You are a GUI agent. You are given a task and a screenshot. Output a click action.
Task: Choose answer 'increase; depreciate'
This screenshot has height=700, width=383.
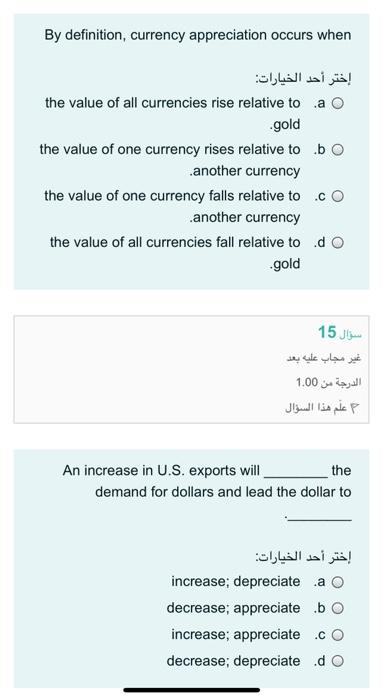coord(339,582)
